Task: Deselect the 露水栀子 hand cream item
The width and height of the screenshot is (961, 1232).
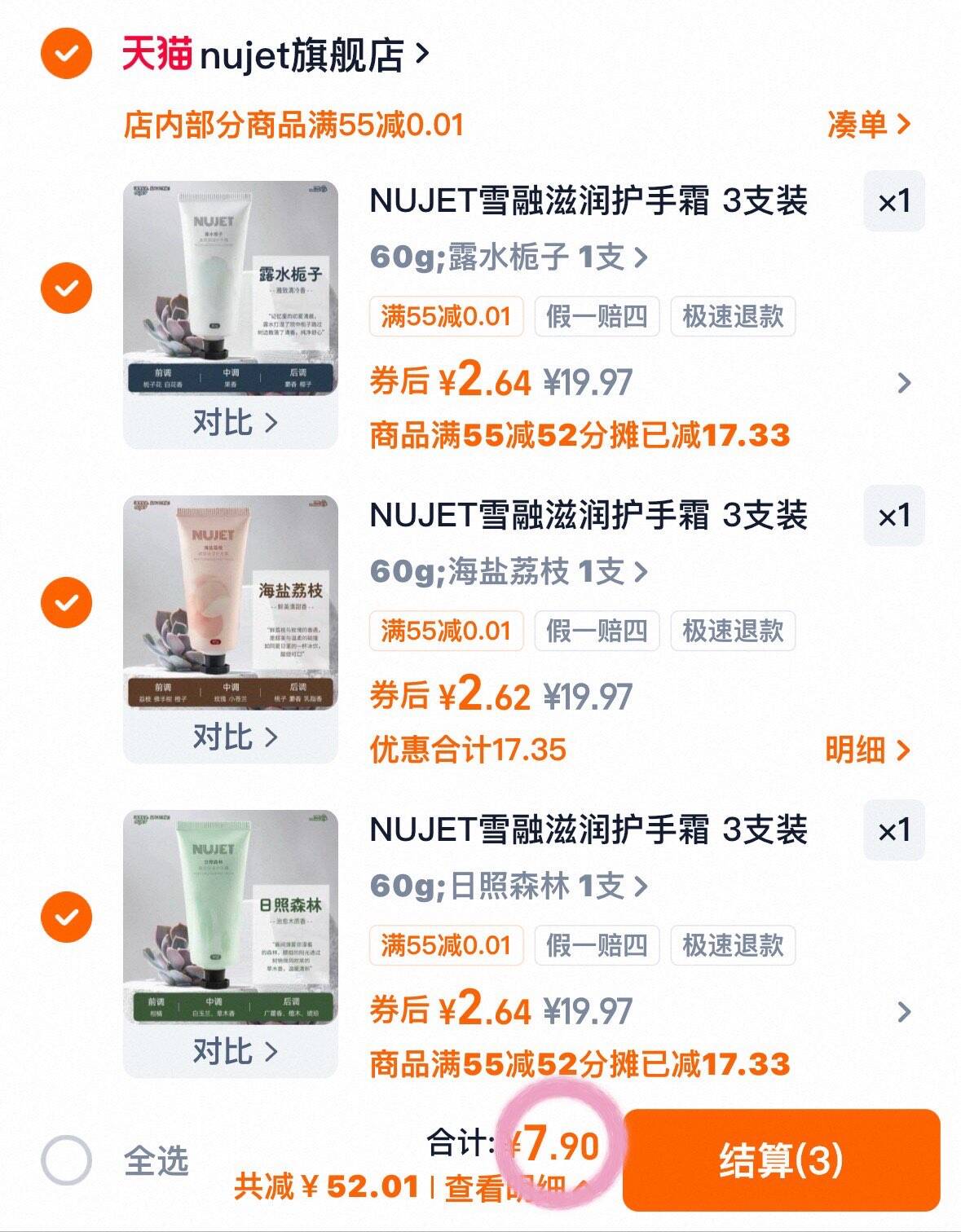Action: click(66, 288)
